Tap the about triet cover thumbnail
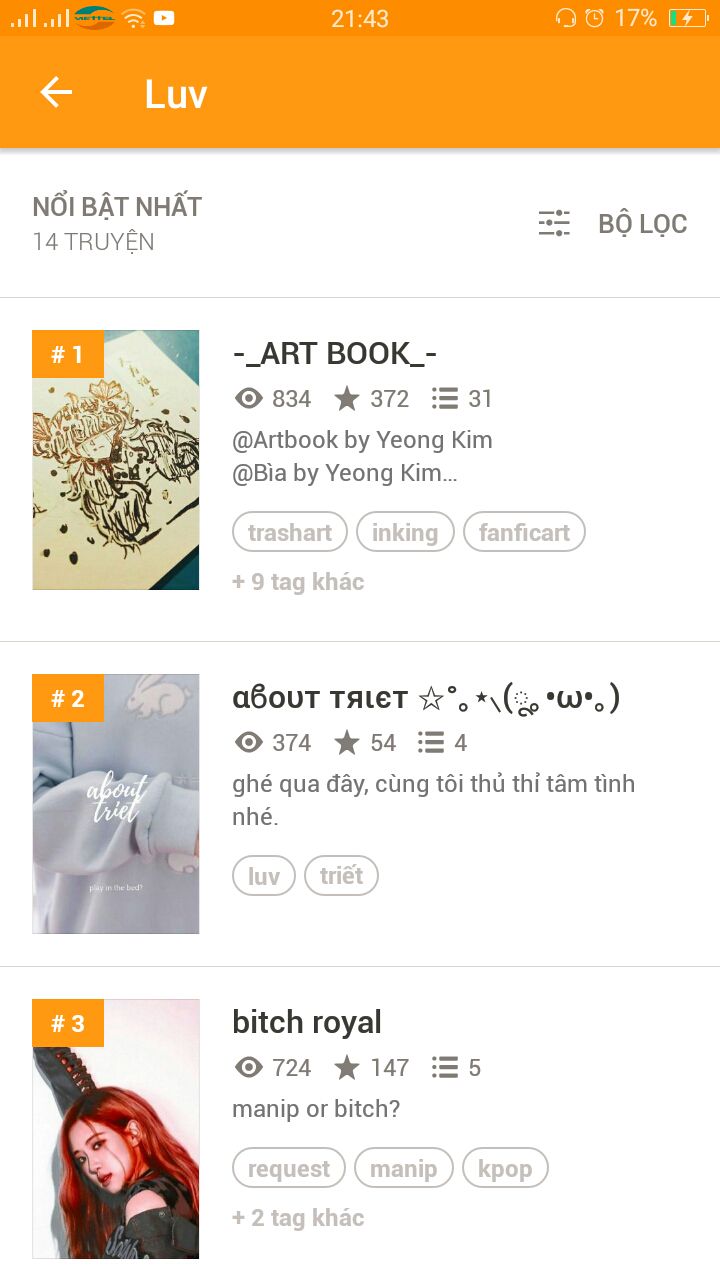Image resolution: width=720 pixels, height=1280 pixels. point(116,804)
